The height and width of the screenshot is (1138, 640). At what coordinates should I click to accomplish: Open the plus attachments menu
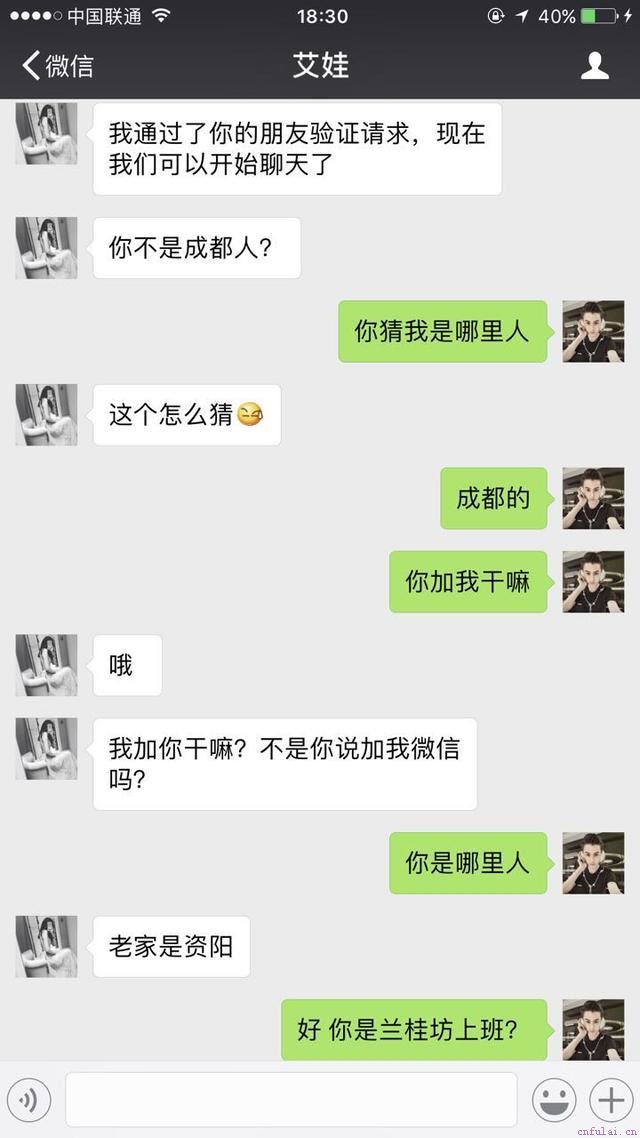pyautogui.click(x=609, y=1100)
